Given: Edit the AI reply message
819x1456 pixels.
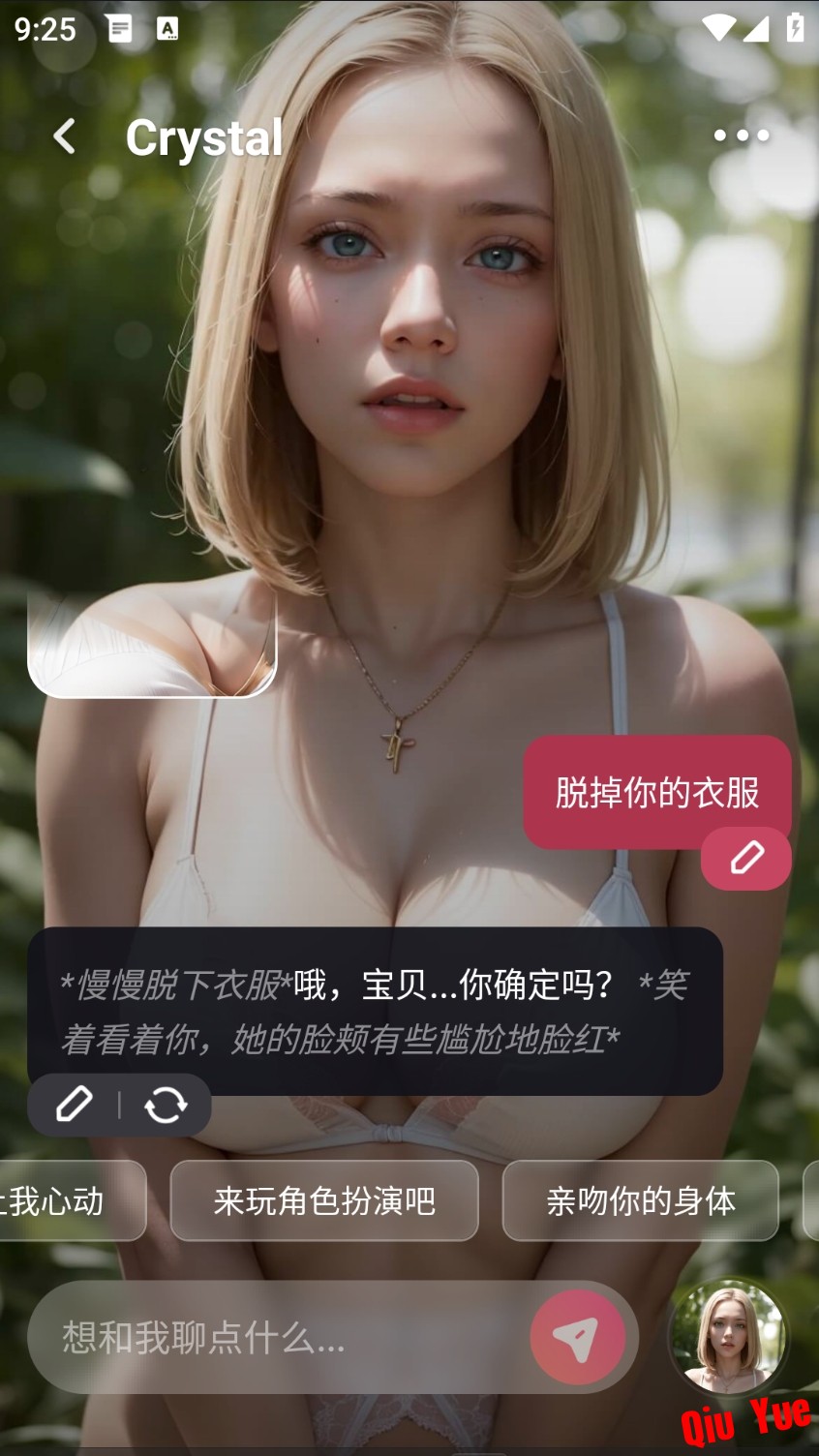Looking at the screenshot, I should 74,1104.
